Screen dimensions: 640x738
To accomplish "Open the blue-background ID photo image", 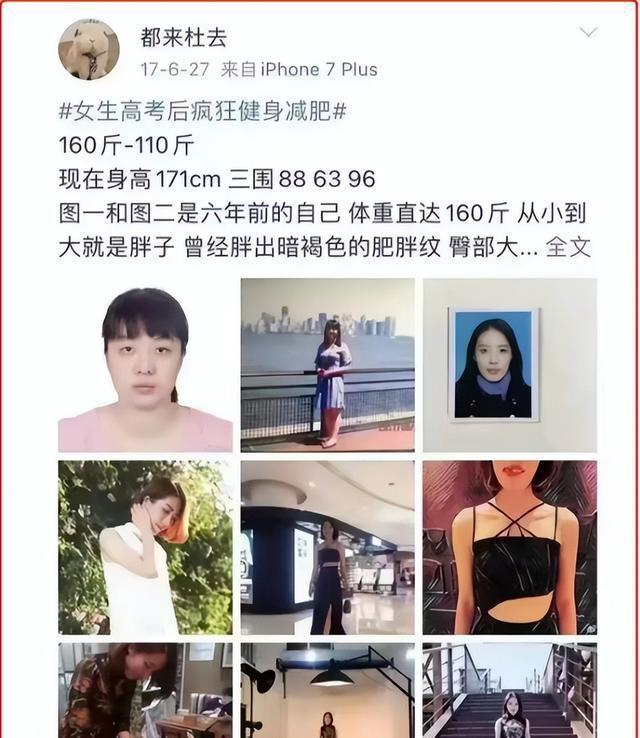I will [509, 365].
